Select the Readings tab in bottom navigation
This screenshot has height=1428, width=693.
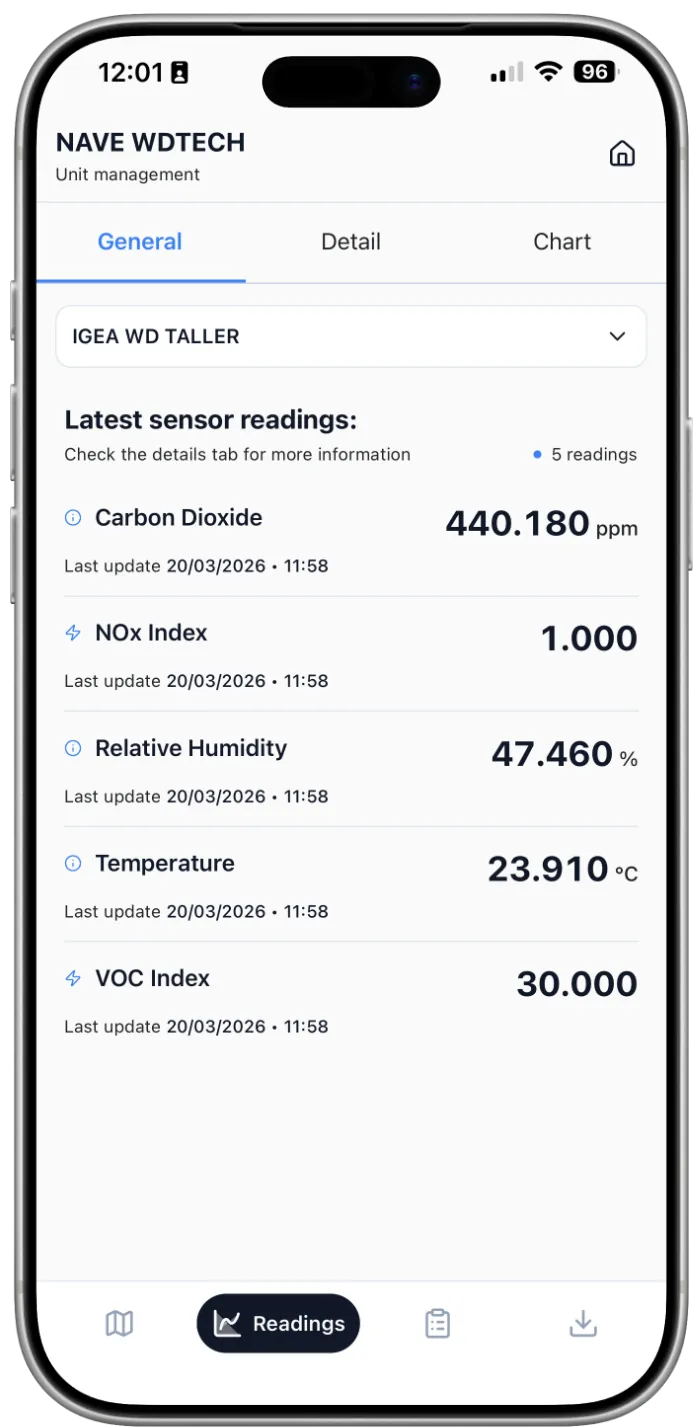tap(278, 1324)
